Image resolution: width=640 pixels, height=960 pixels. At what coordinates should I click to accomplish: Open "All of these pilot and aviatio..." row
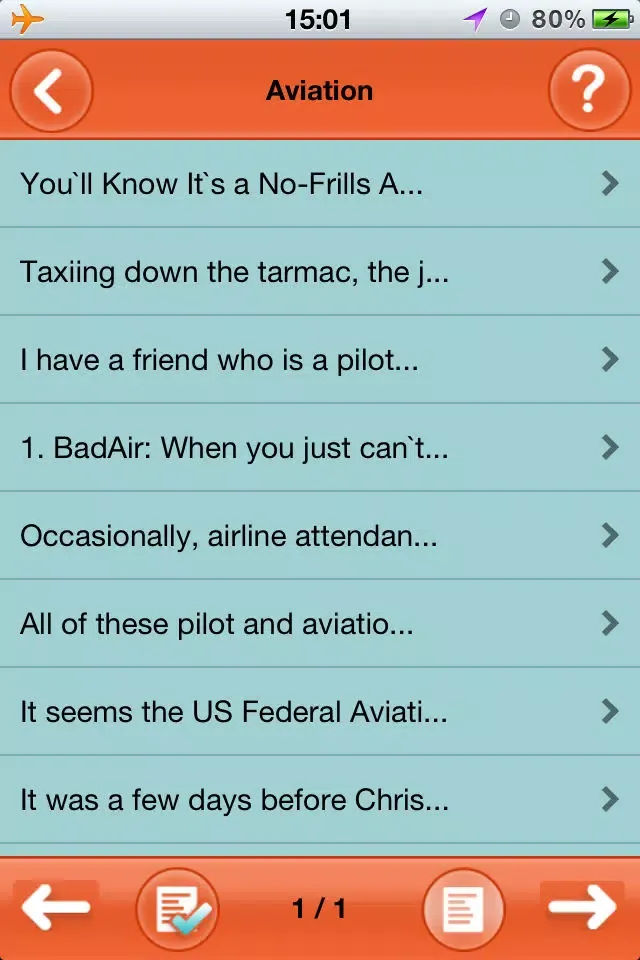pos(320,624)
